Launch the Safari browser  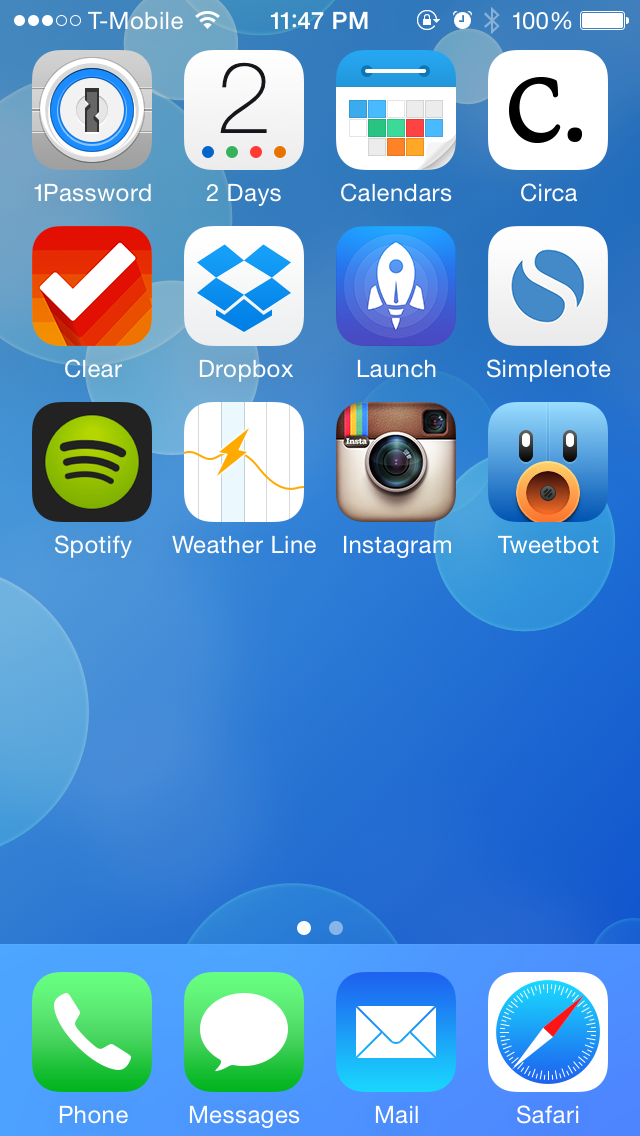(548, 1032)
